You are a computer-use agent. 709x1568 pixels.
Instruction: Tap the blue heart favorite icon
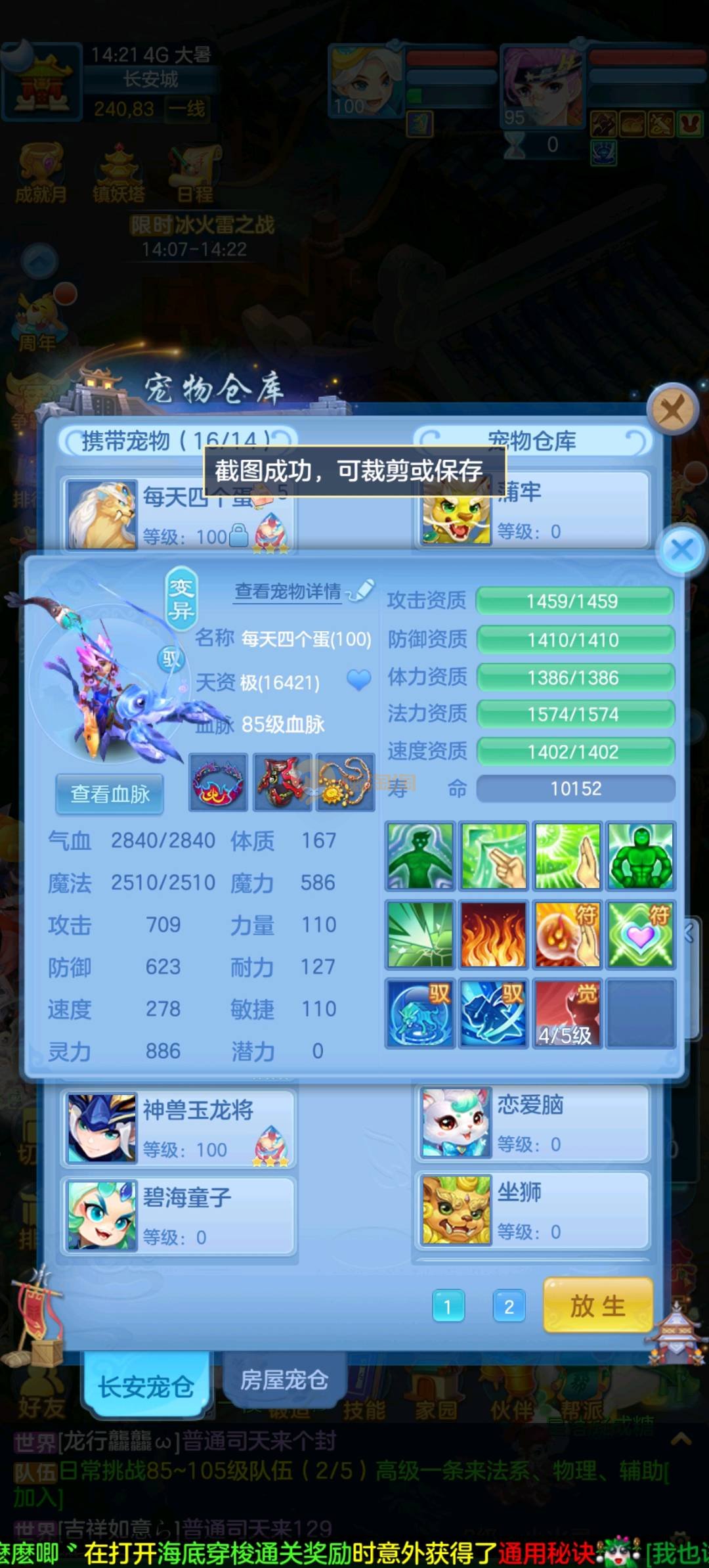(358, 679)
